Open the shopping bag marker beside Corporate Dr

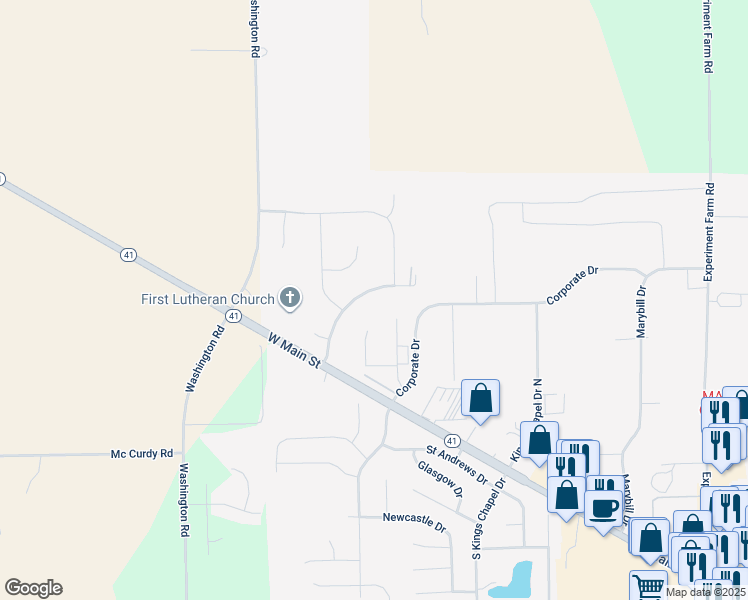(480, 399)
